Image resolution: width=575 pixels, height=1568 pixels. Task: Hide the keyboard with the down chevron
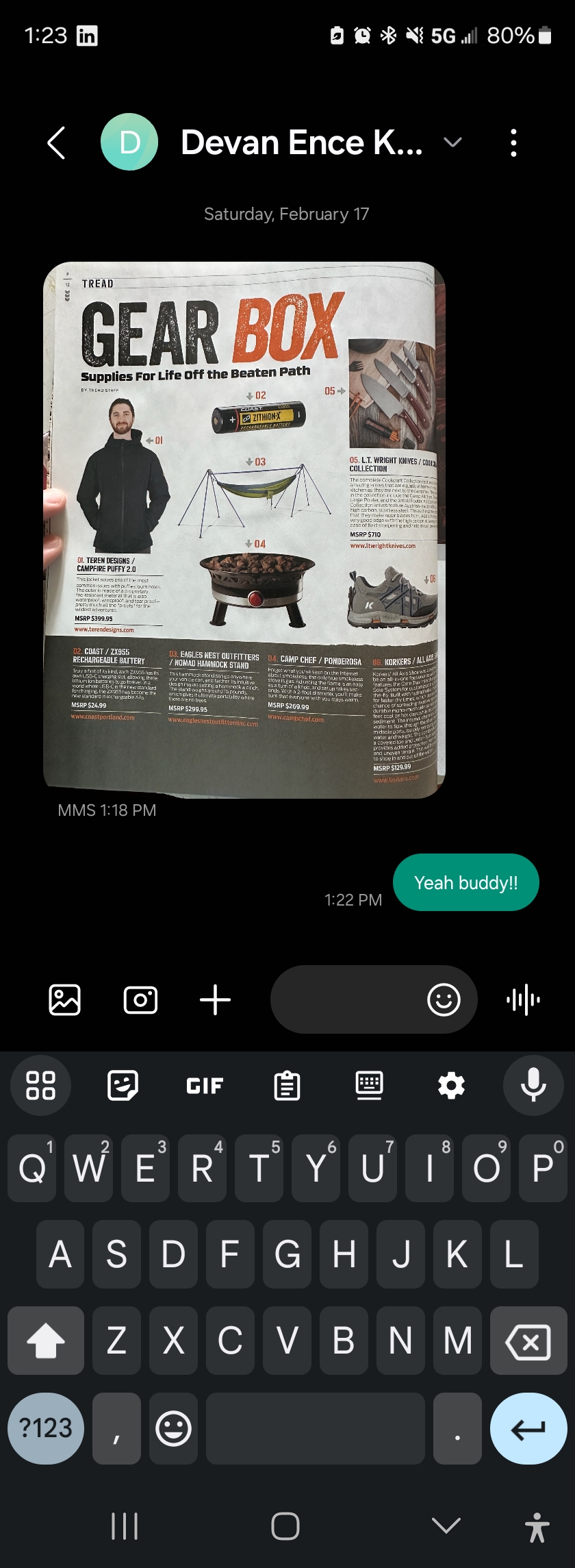446,1526
